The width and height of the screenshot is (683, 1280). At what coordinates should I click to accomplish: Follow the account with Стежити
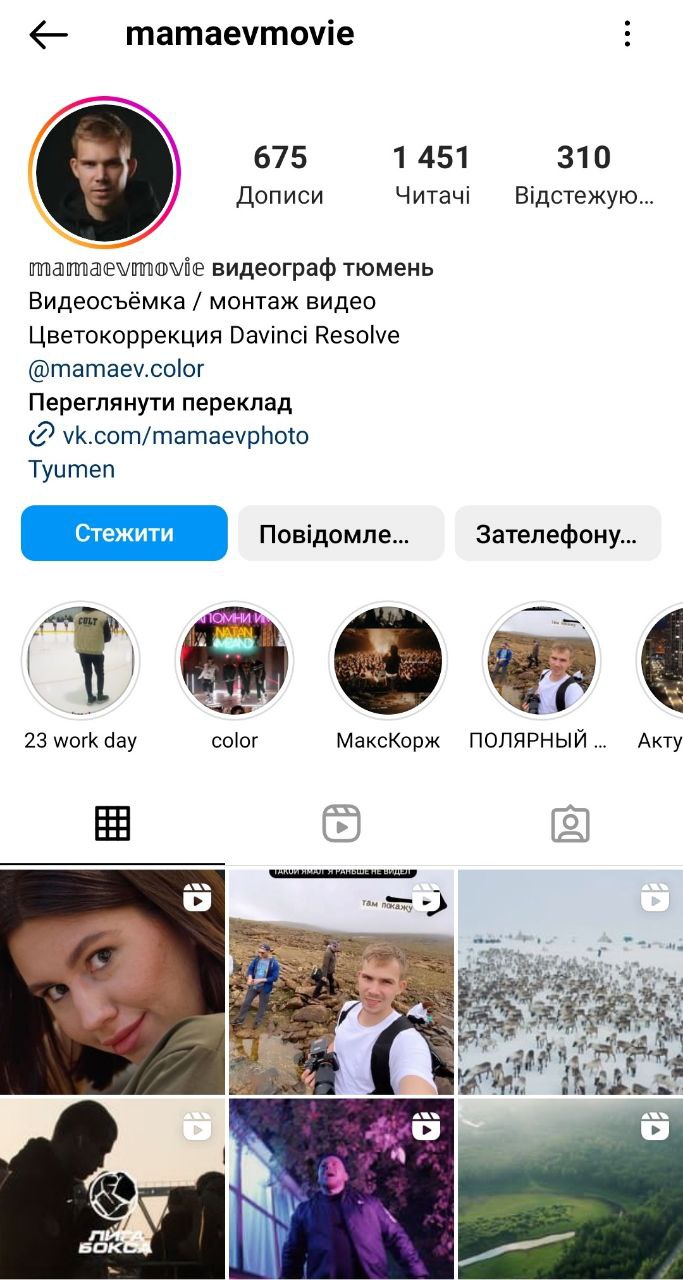point(124,533)
